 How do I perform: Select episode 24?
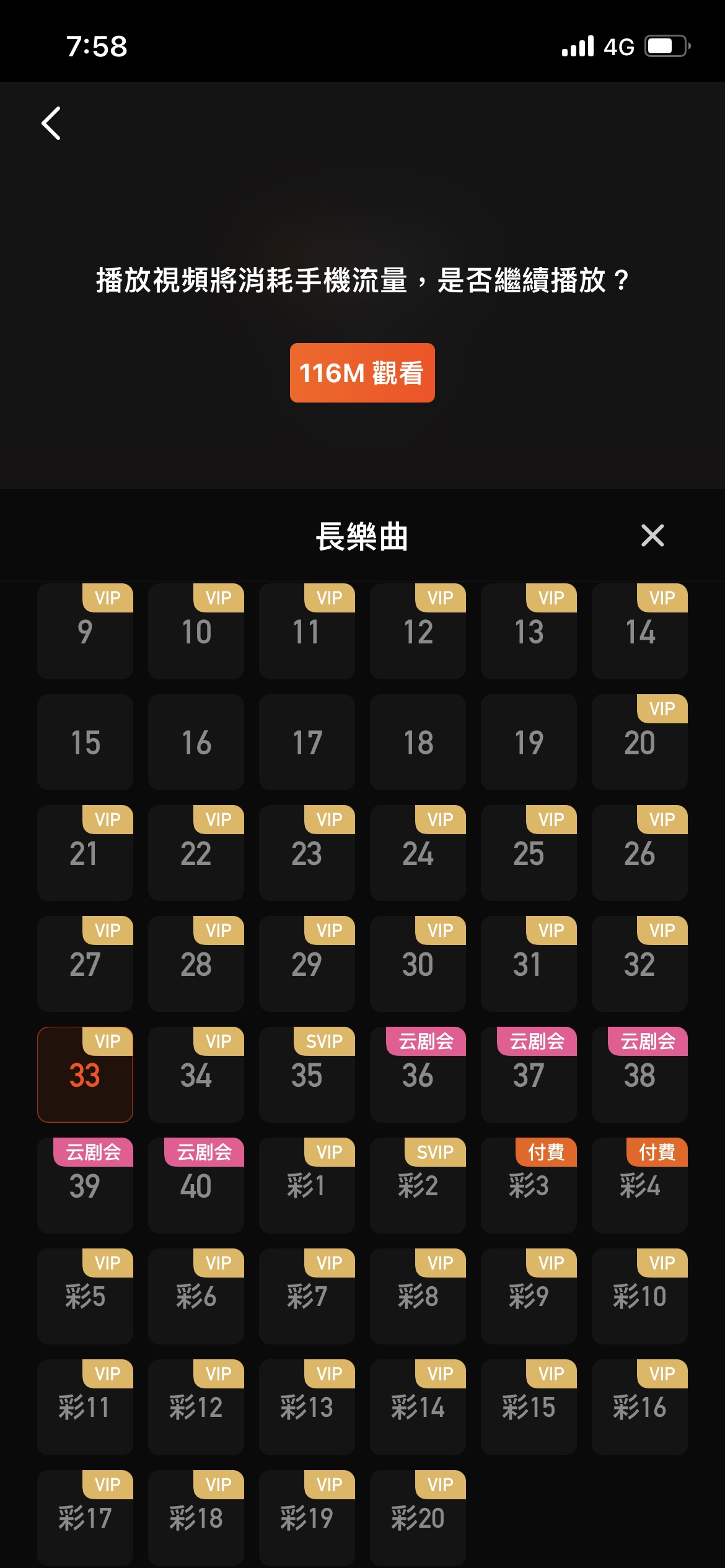click(x=418, y=853)
